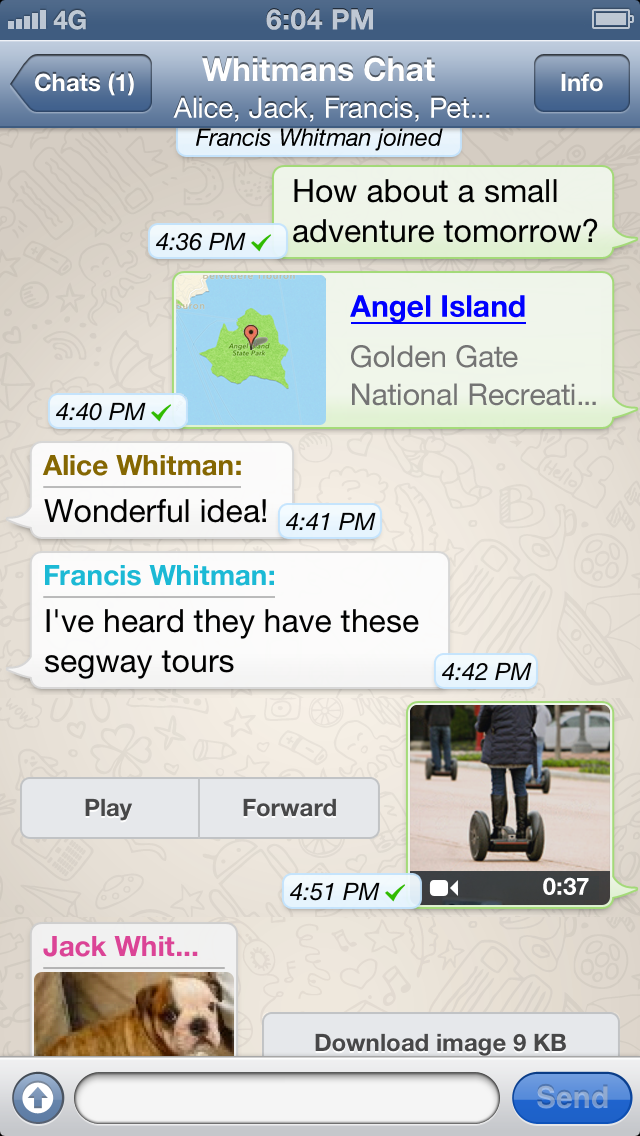Tap the attach media upload icon
The image size is (640, 1136).
tap(38, 1098)
